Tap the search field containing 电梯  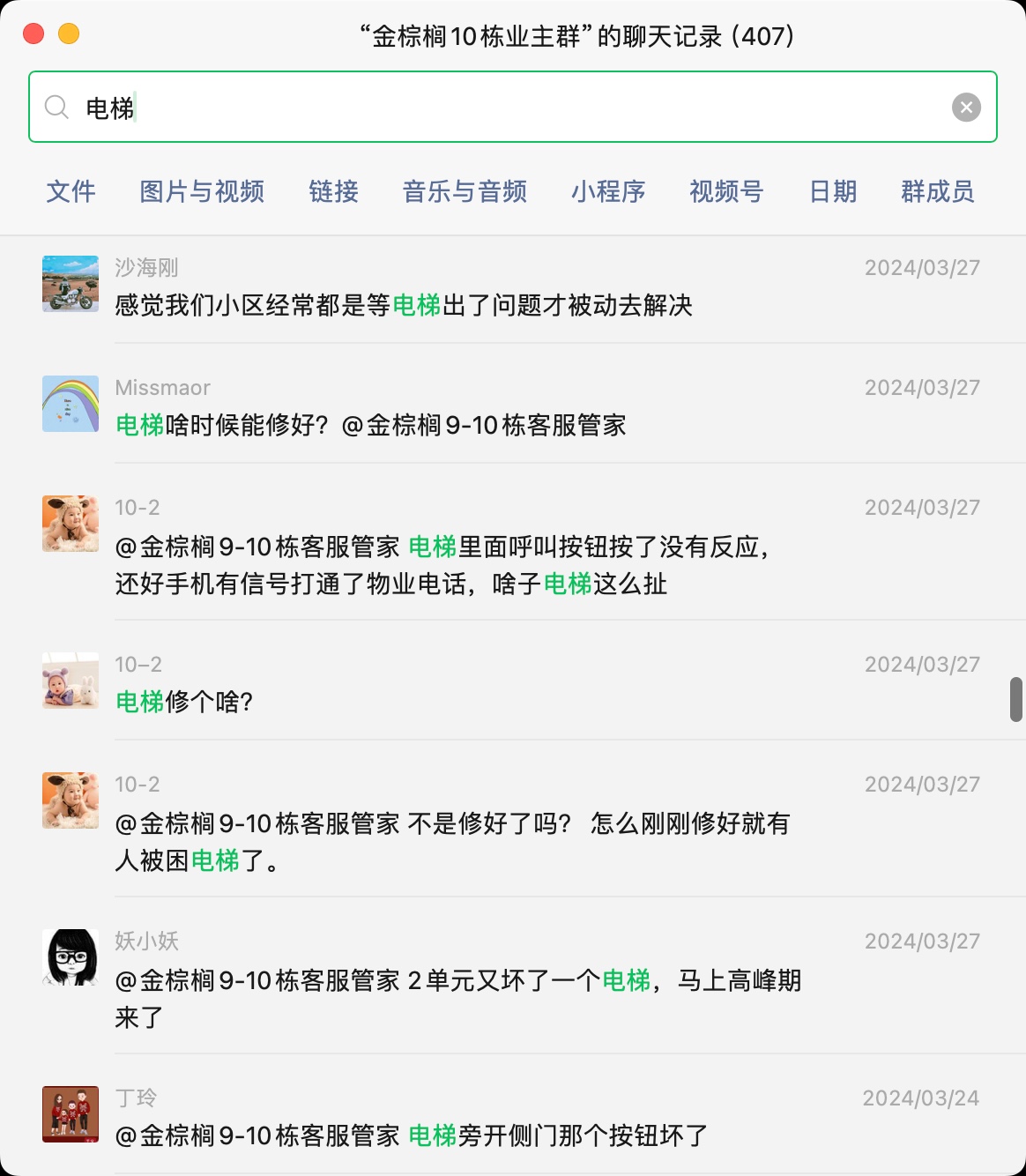coord(511,108)
